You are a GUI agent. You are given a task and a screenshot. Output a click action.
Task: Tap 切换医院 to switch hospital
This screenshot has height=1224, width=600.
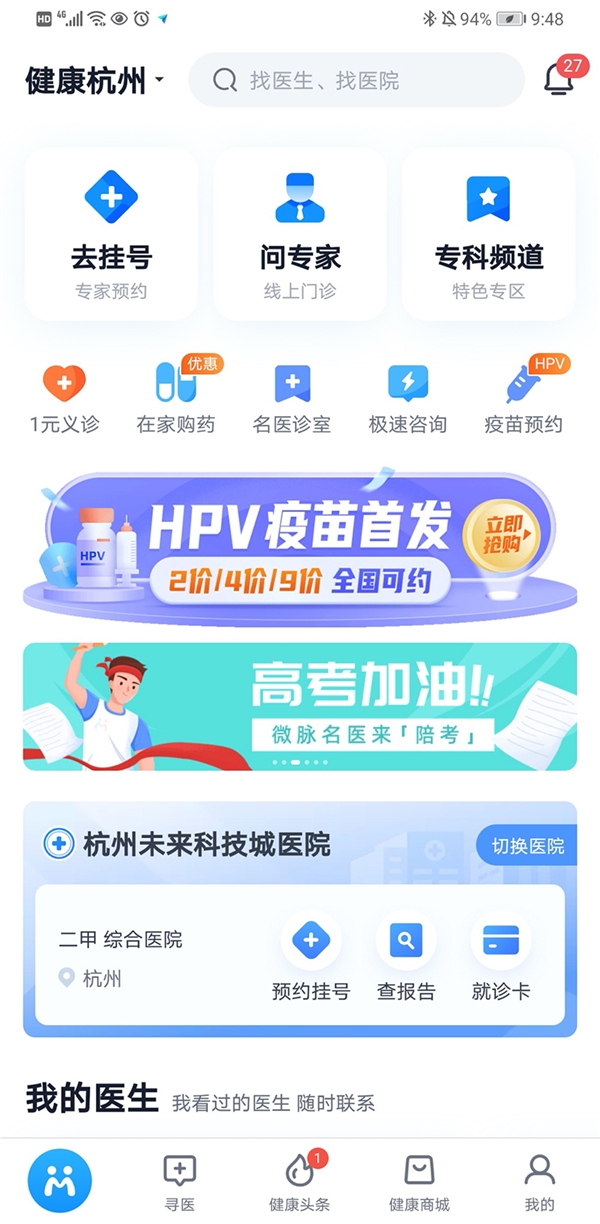527,846
